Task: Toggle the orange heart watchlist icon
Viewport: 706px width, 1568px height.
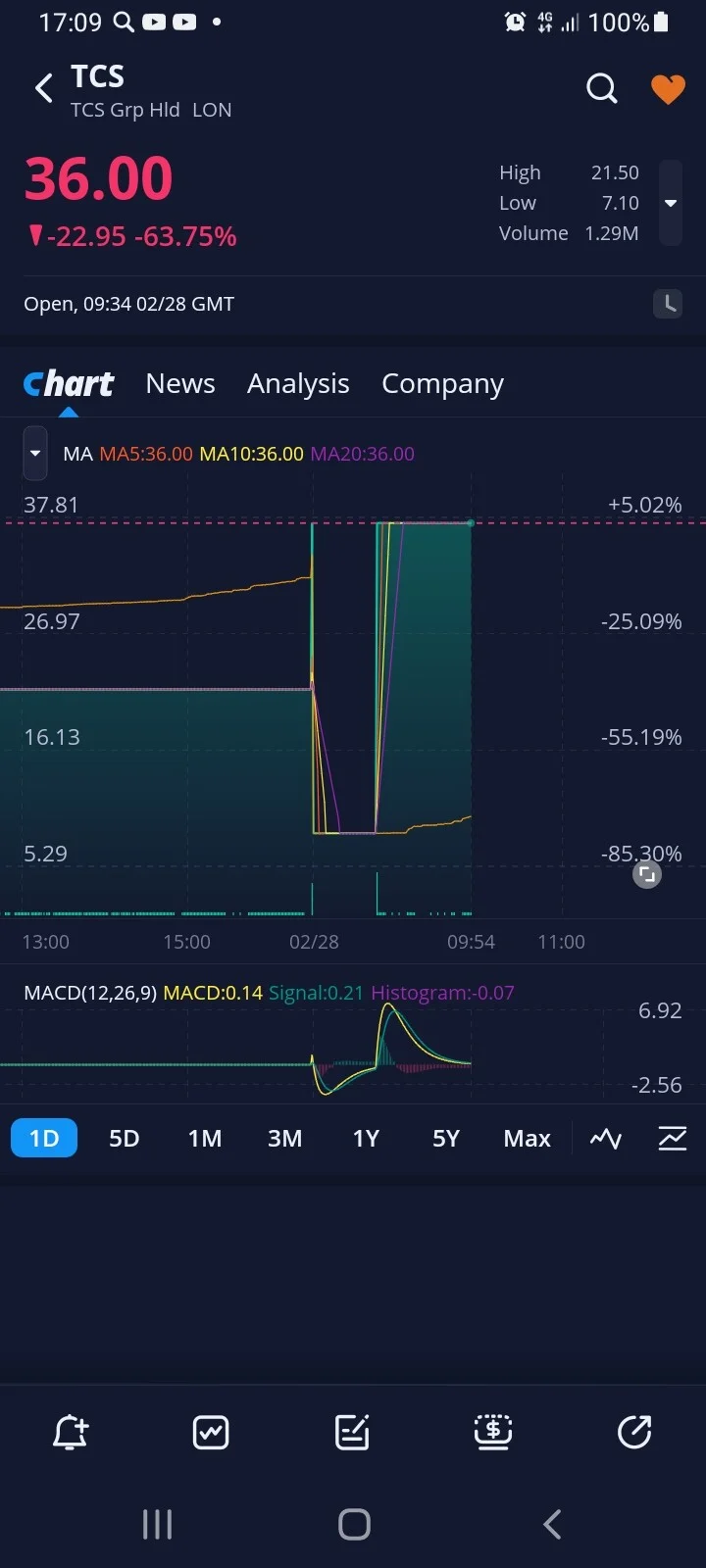Action: (668, 89)
